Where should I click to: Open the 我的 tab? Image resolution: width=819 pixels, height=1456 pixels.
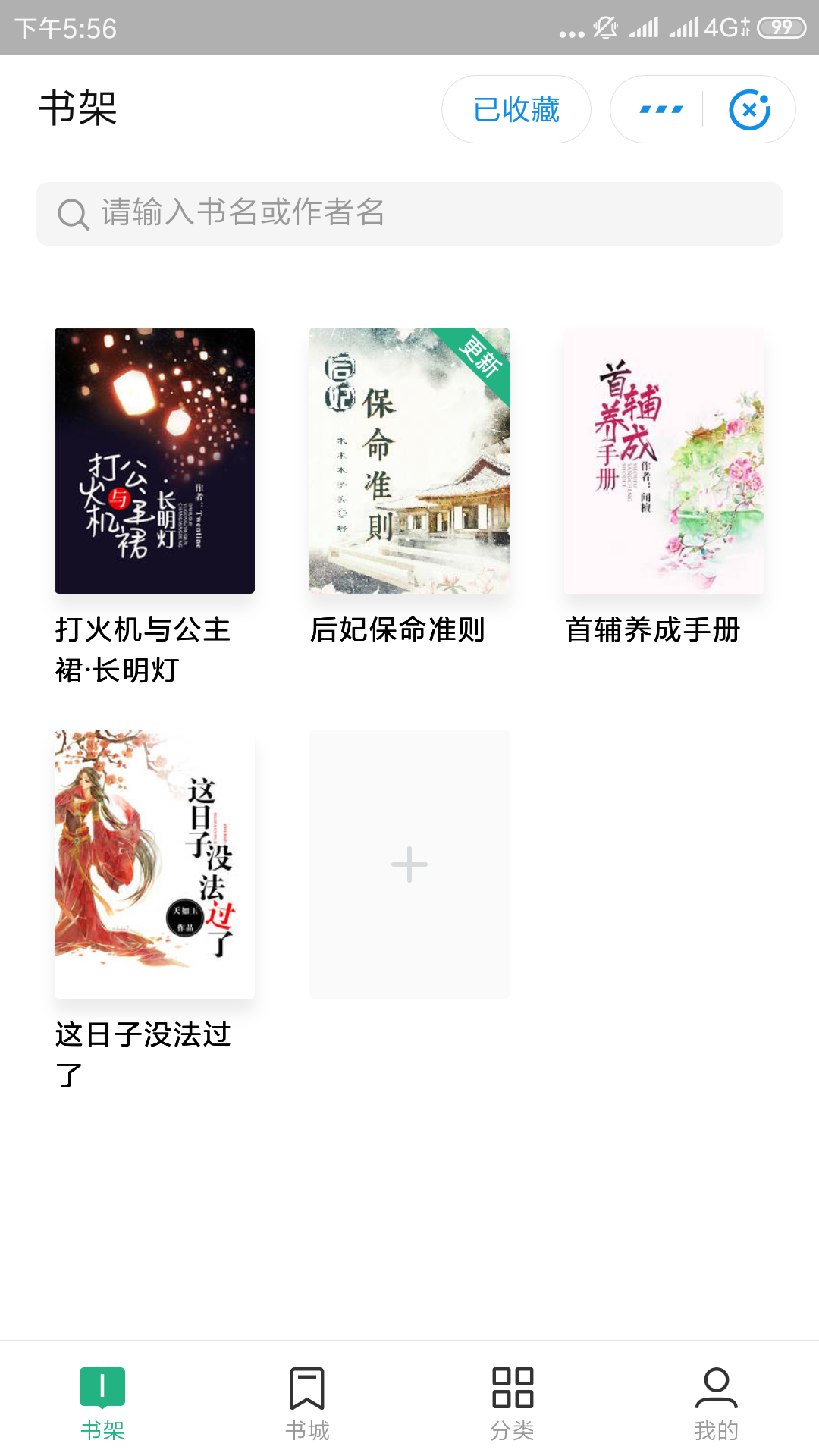coord(717,1403)
